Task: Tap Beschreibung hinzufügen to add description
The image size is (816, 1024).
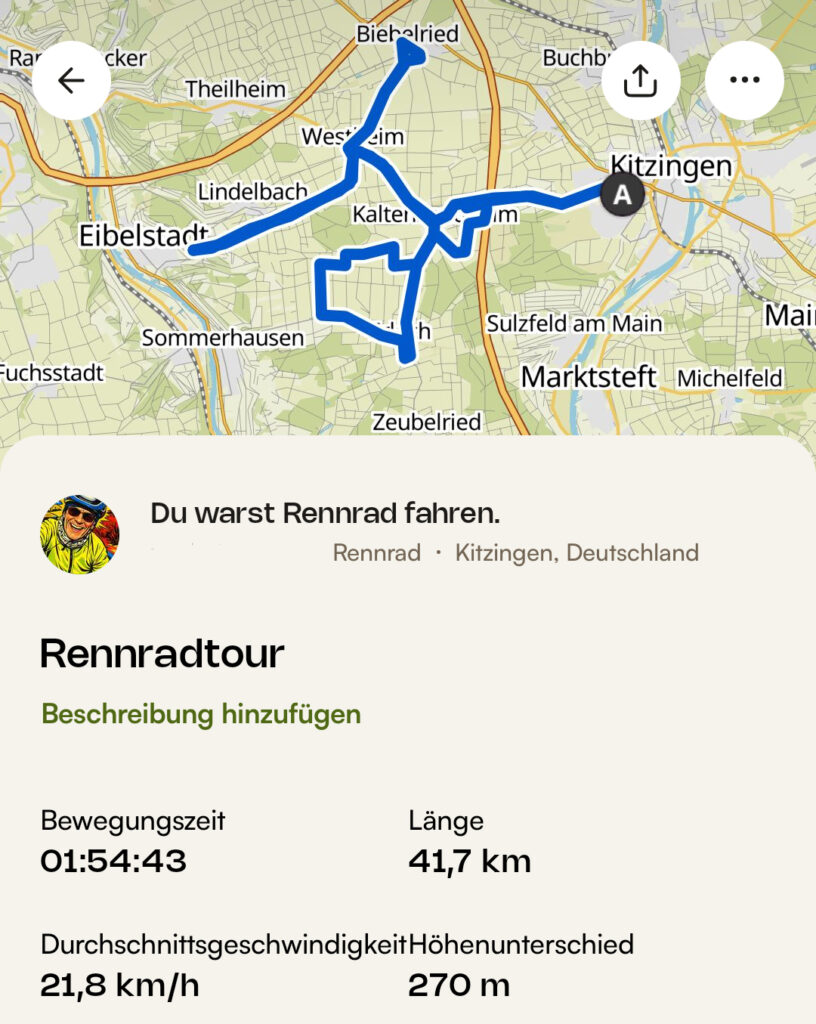Action: [201, 714]
